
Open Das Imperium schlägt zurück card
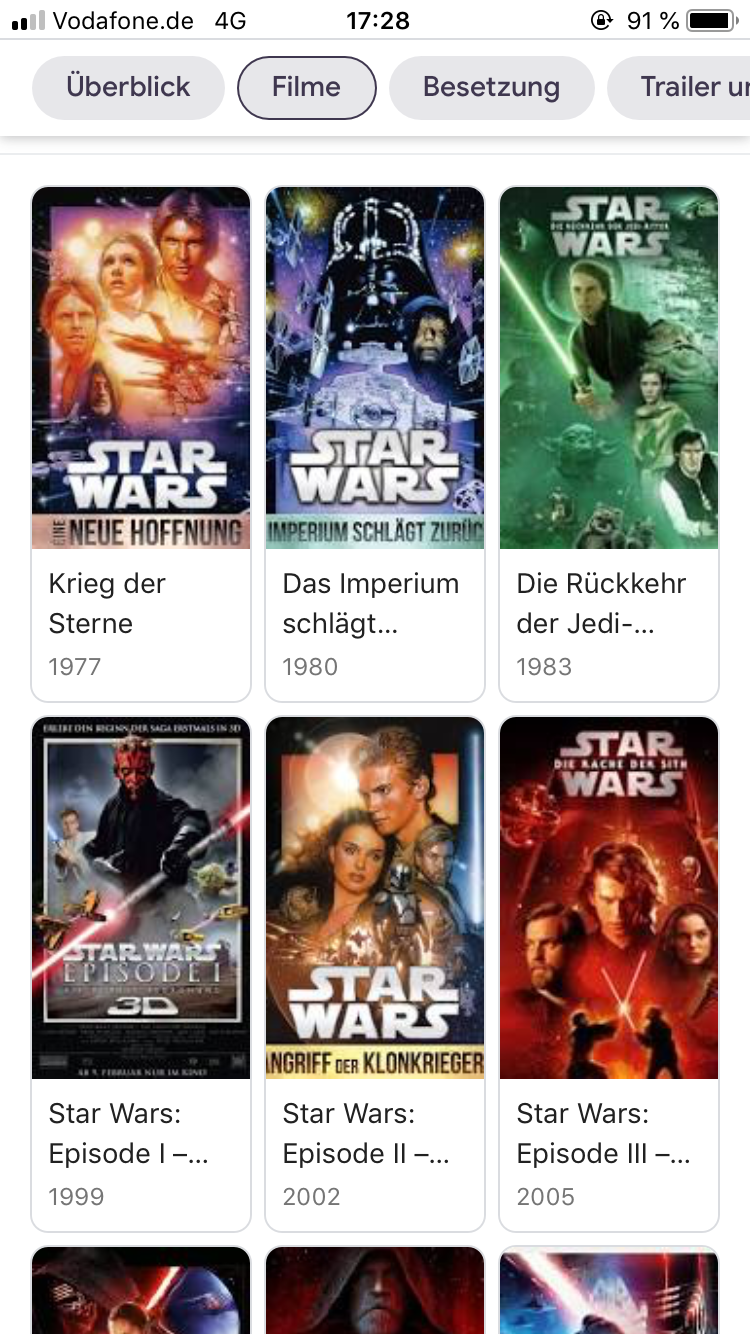(375, 444)
